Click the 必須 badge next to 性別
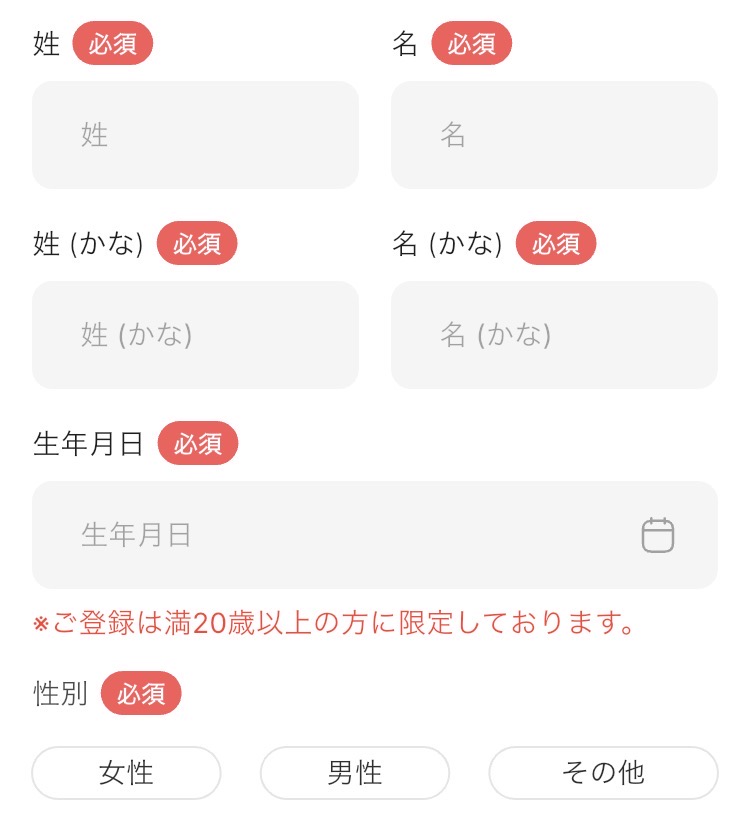Viewport: 750px width, 829px height. coord(142,692)
